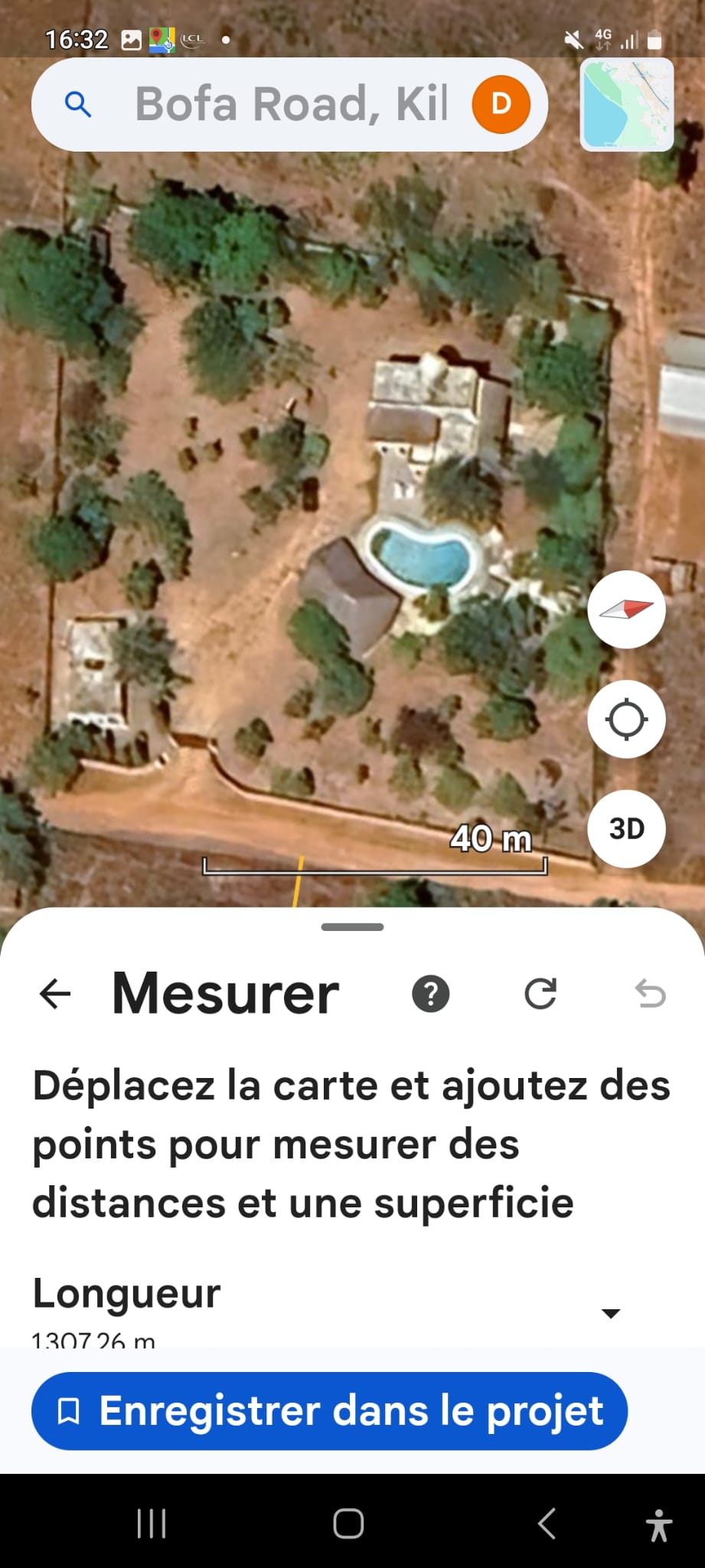Open the measurement help icon
Screen dimensions: 705x1568
tap(431, 994)
